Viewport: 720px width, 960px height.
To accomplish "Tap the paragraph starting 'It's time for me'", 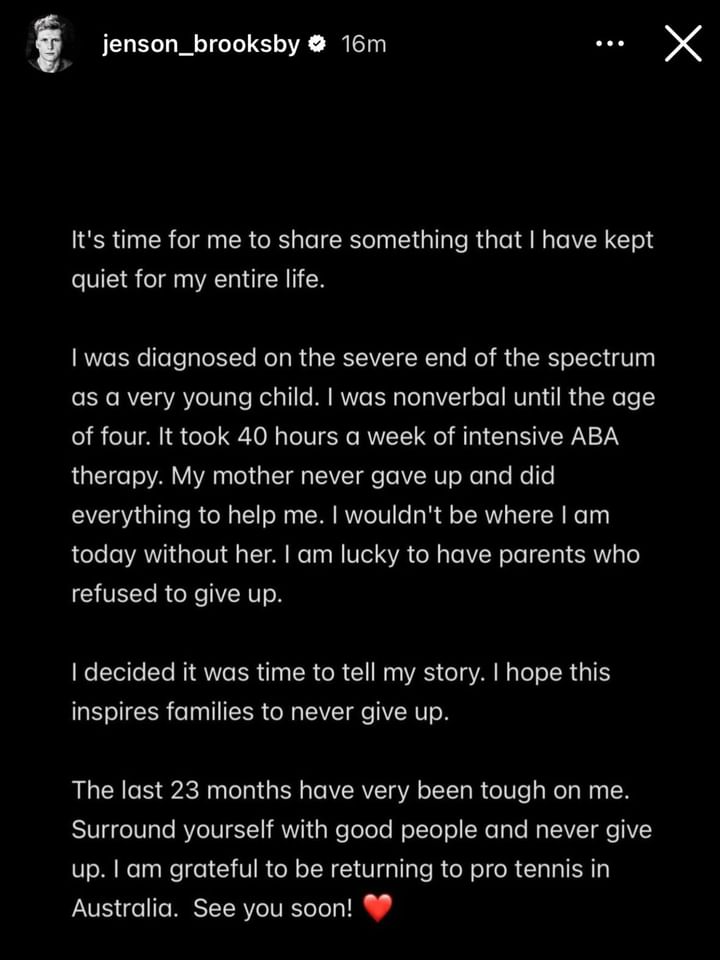I will pyautogui.click(x=362, y=259).
